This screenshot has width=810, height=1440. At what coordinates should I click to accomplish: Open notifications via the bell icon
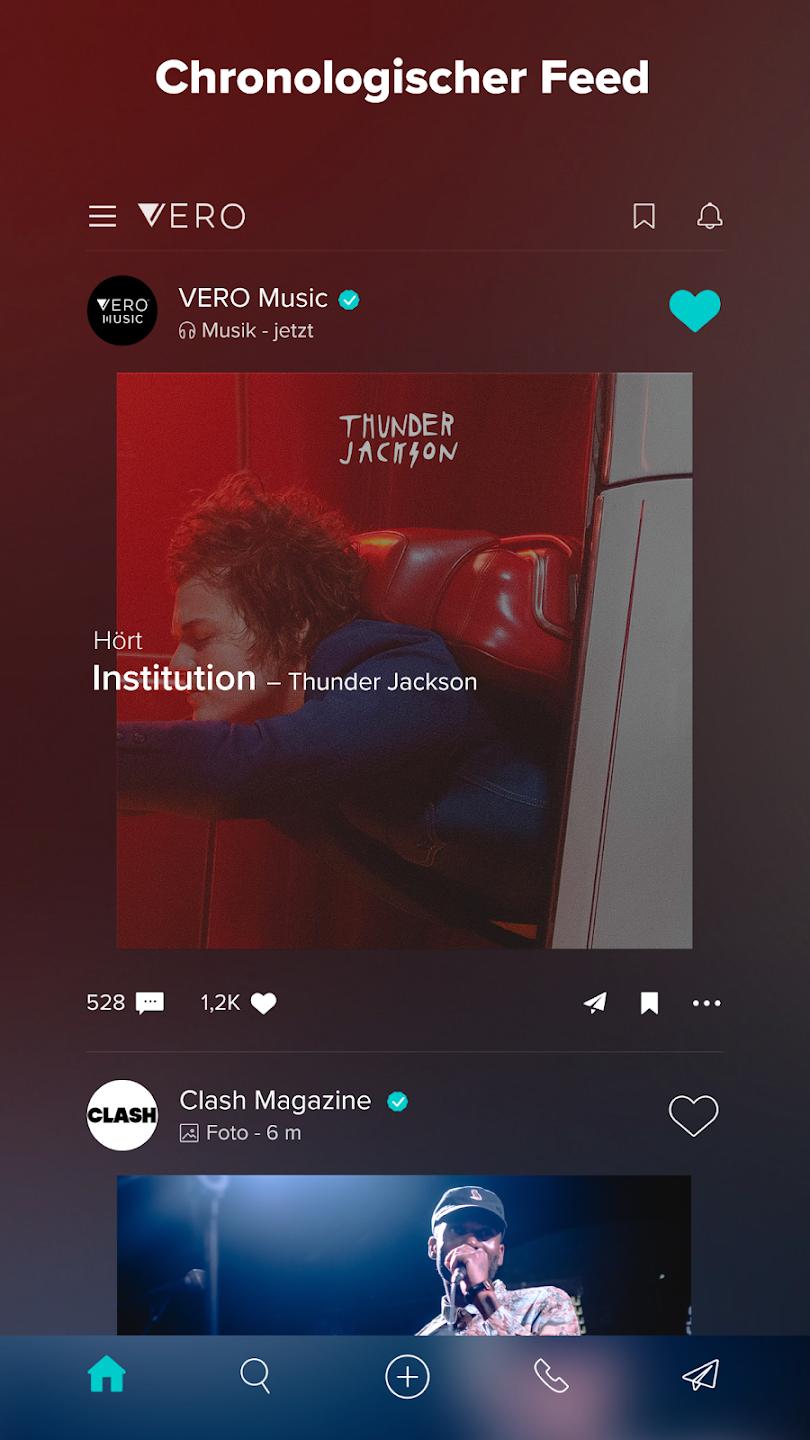[711, 216]
